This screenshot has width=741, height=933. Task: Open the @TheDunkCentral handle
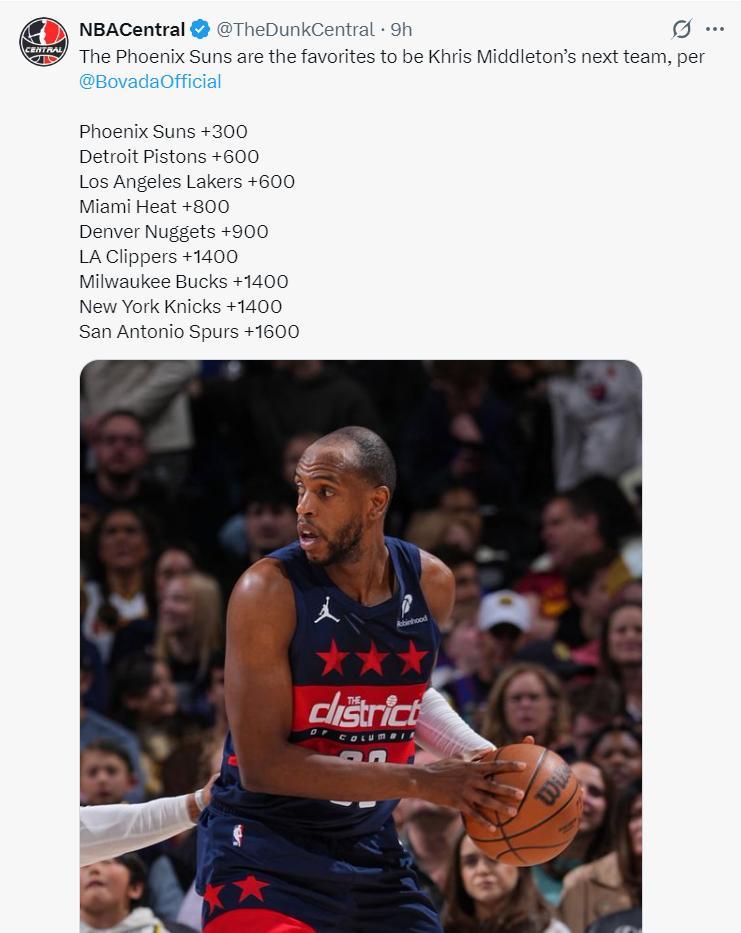tap(295, 30)
